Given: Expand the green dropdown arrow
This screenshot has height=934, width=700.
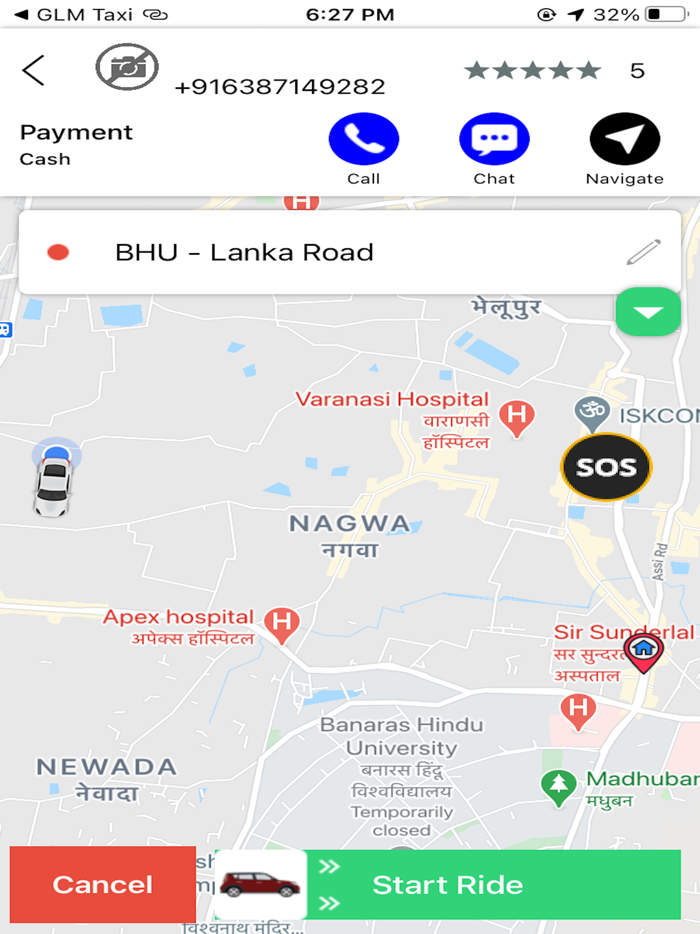Looking at the screenshot, I should pos(649,313).
